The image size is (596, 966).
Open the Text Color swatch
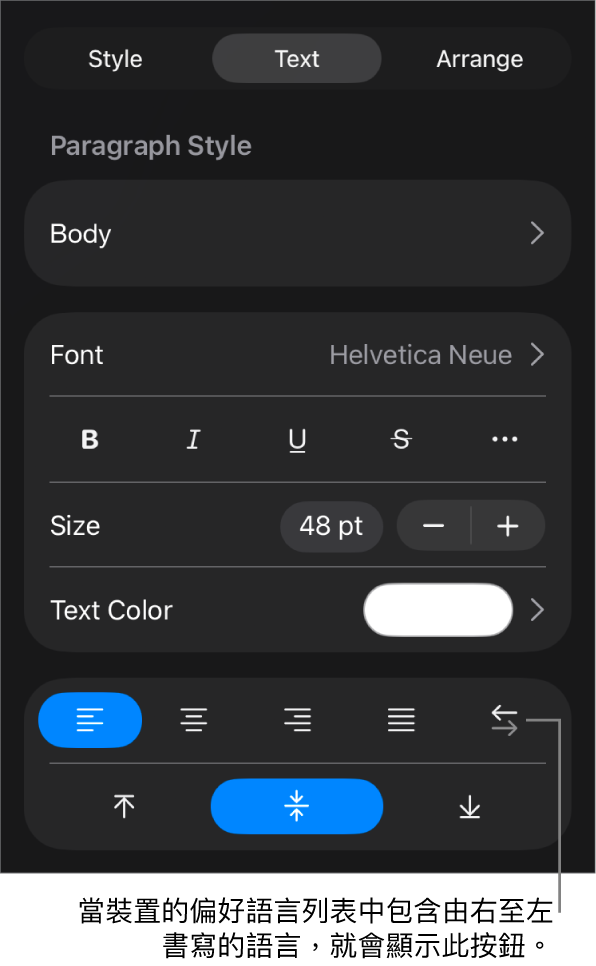438,610
